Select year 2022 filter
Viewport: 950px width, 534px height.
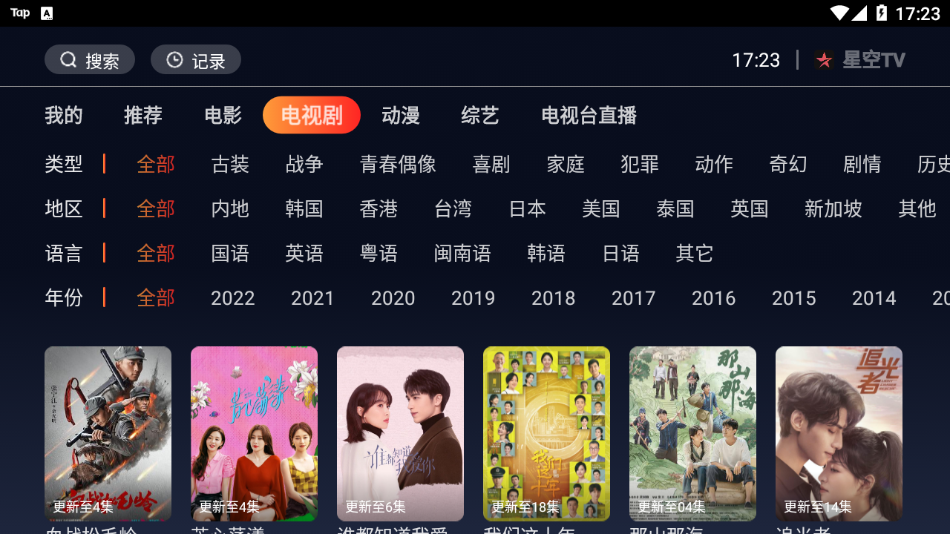[233, 298]
